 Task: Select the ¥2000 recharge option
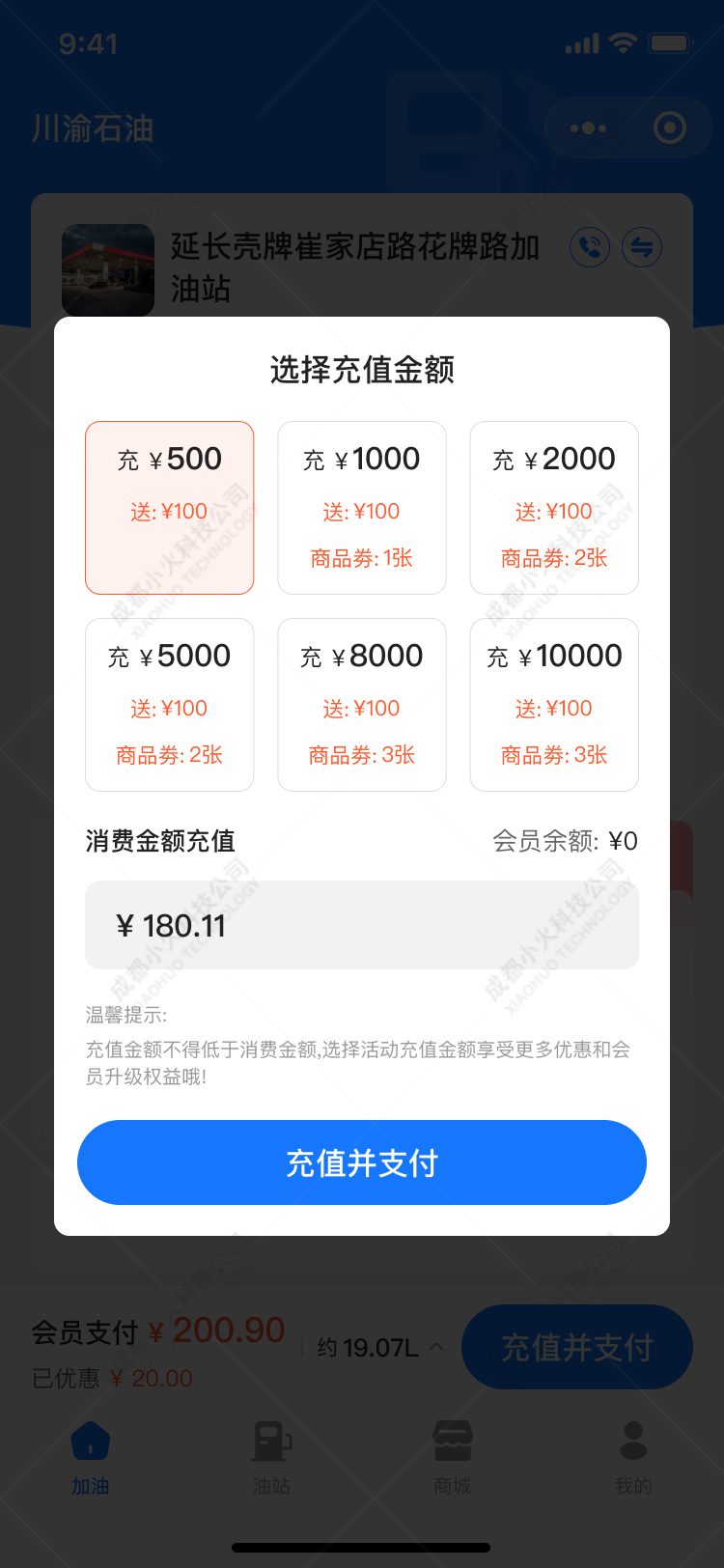pos(554,507)
